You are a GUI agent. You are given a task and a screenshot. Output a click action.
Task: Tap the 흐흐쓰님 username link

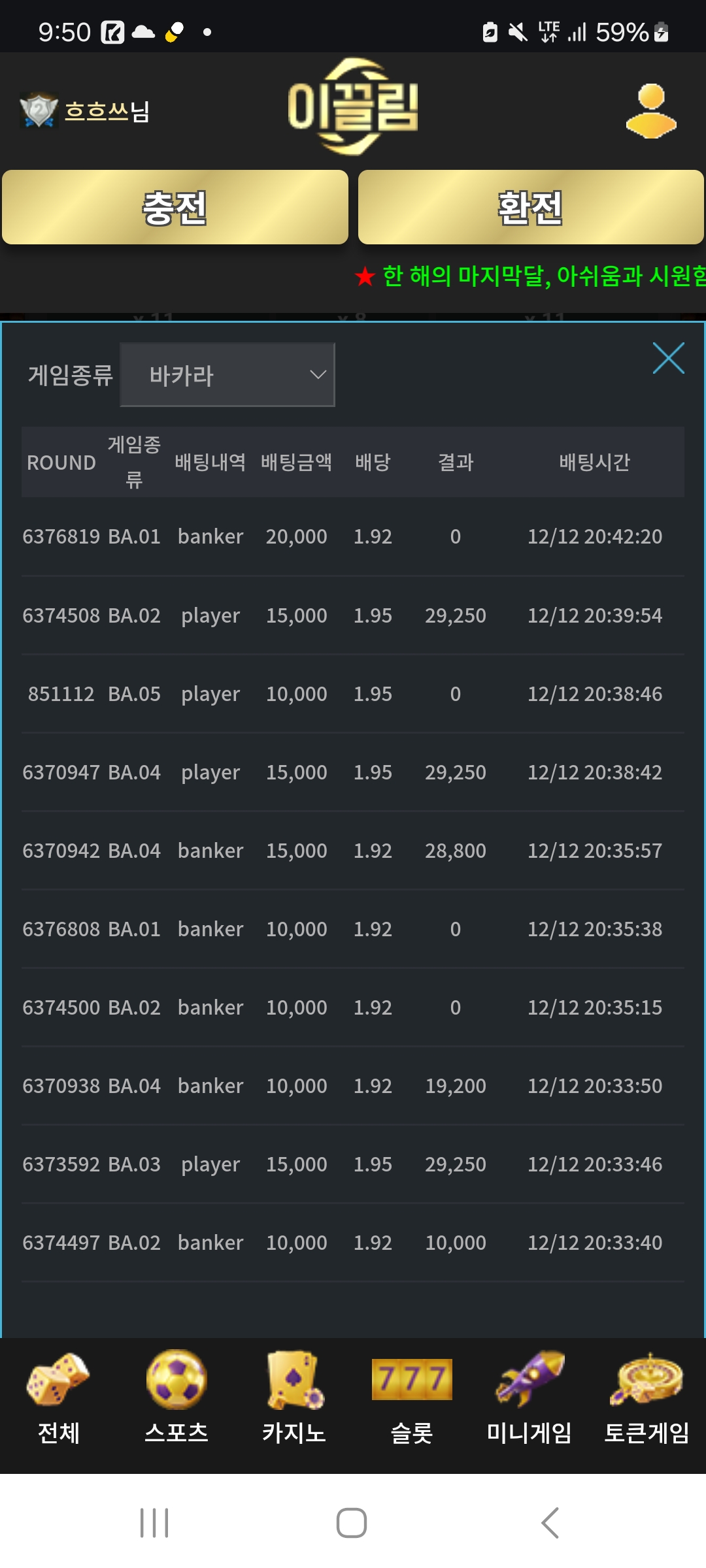coord(107,112)
